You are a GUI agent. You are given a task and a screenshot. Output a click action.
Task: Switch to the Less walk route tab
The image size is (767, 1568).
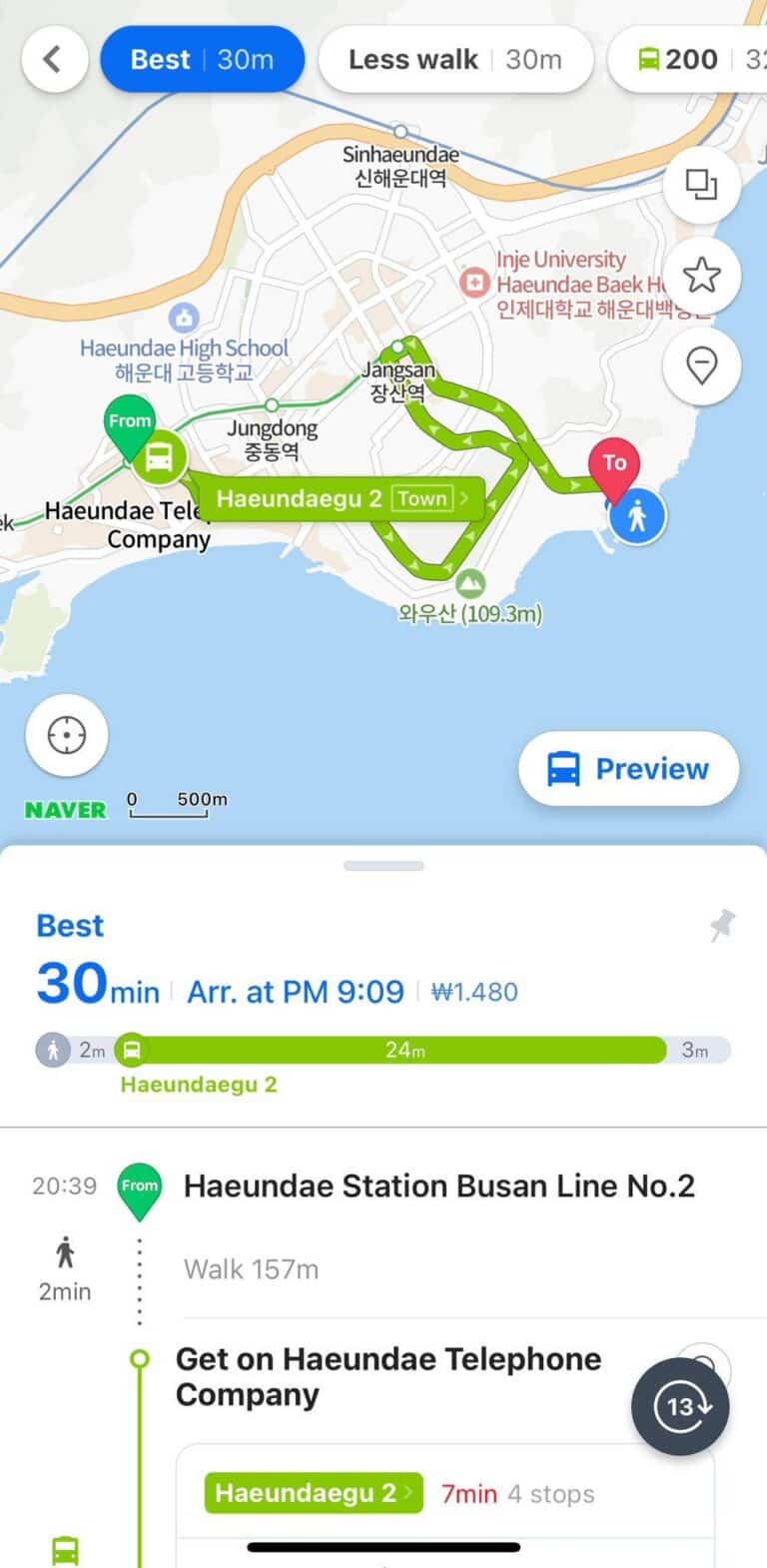pos(455,59)
